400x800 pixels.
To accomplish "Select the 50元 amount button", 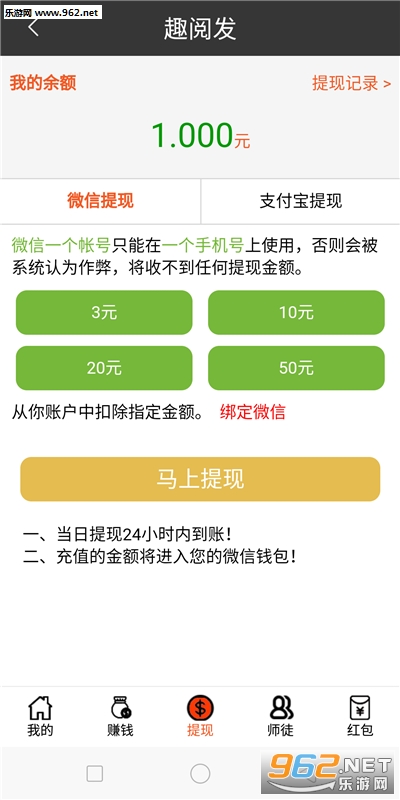I will click(296, 368).
